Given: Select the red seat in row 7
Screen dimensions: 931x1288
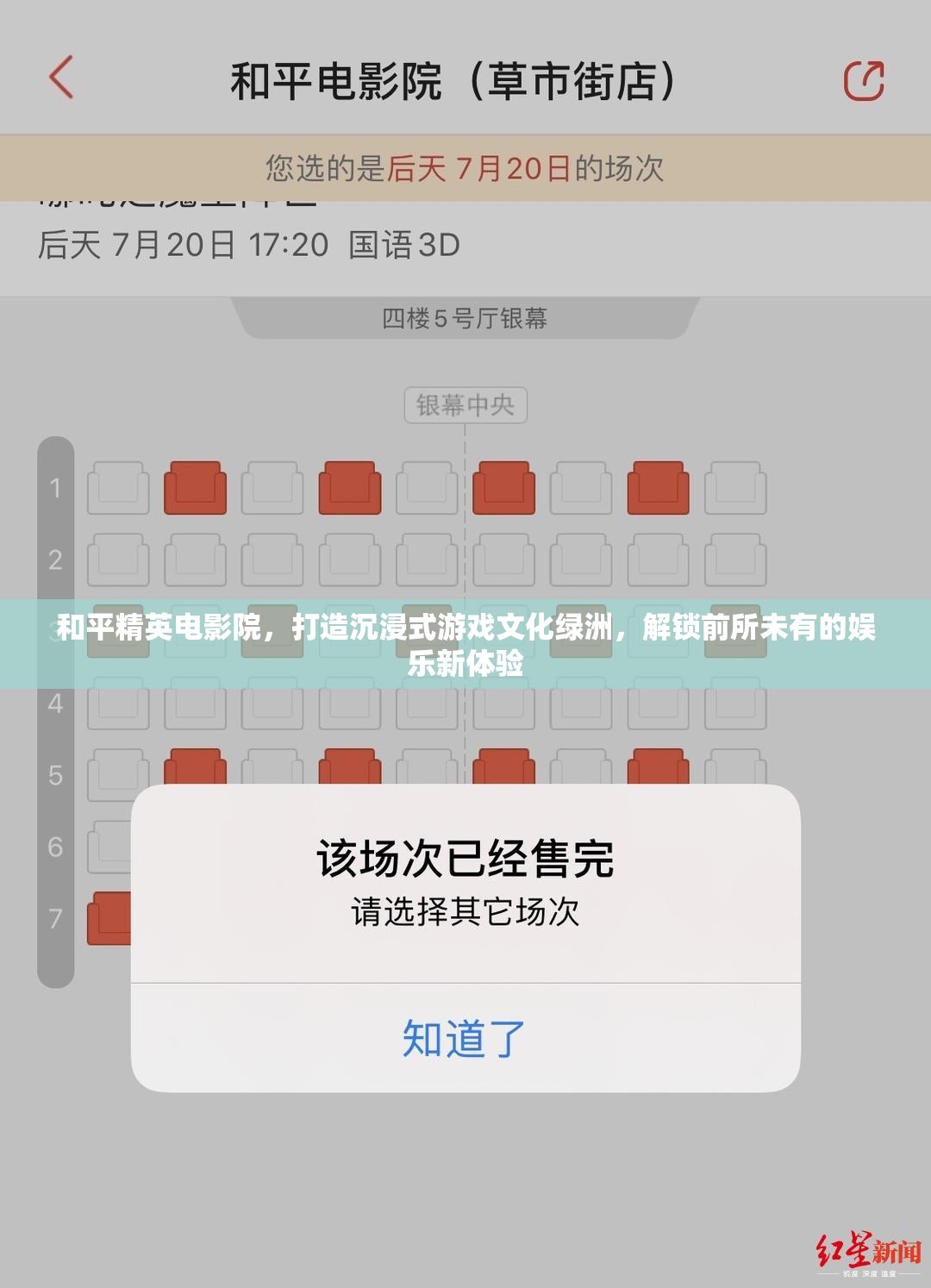Looking at the screenshot, I should (x=109, y=917).
